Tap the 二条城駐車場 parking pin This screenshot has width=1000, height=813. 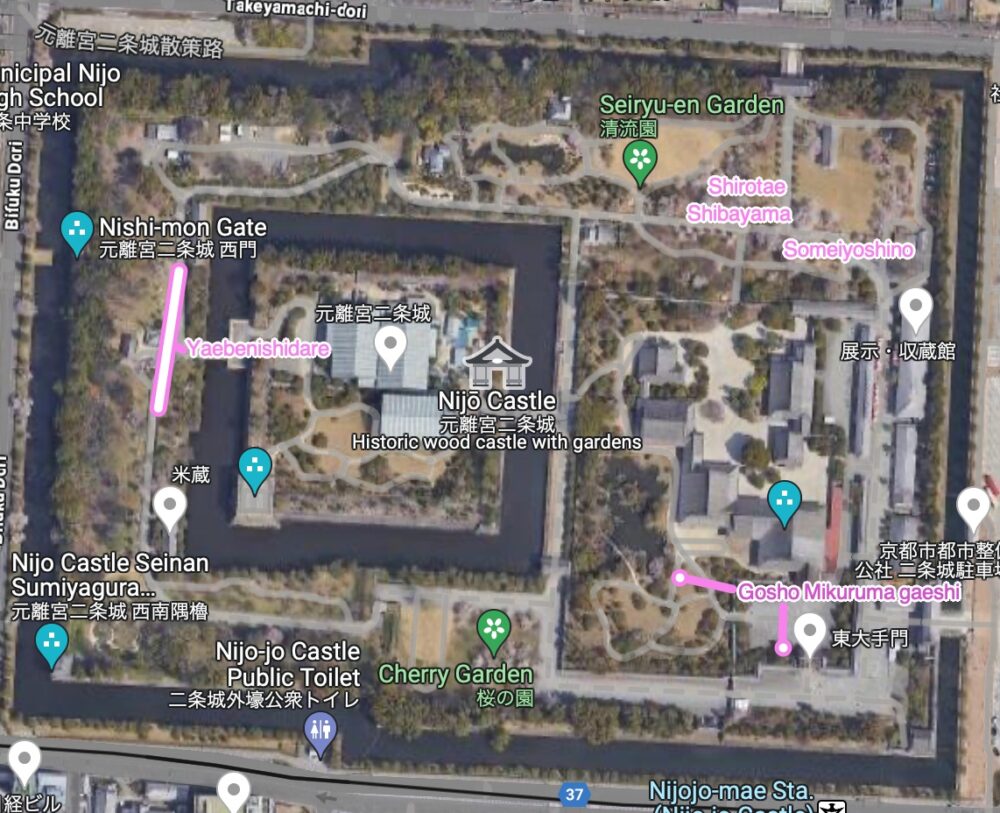(973, 507)
